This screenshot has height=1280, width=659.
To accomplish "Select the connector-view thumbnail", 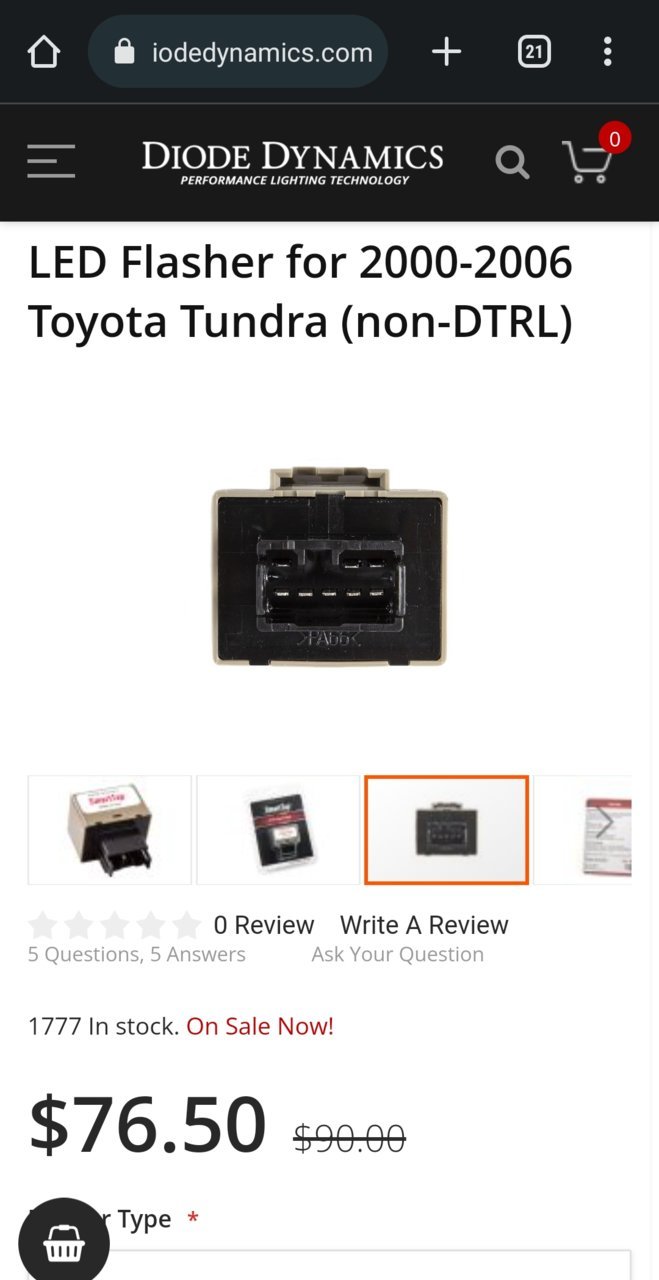I will (446, 830).
